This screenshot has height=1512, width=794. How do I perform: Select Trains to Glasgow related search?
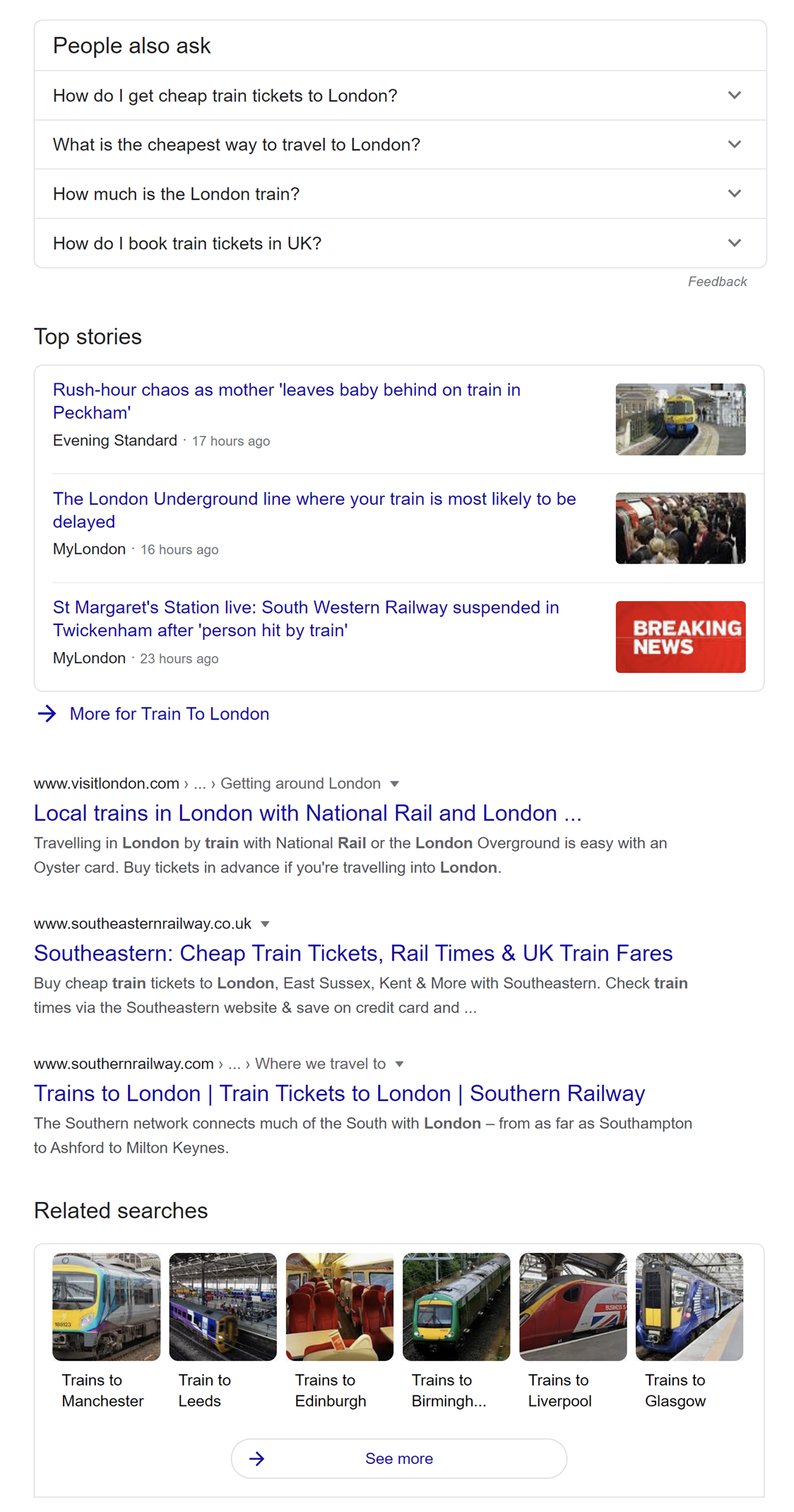pyautogui.click(x=689, y=1332)
